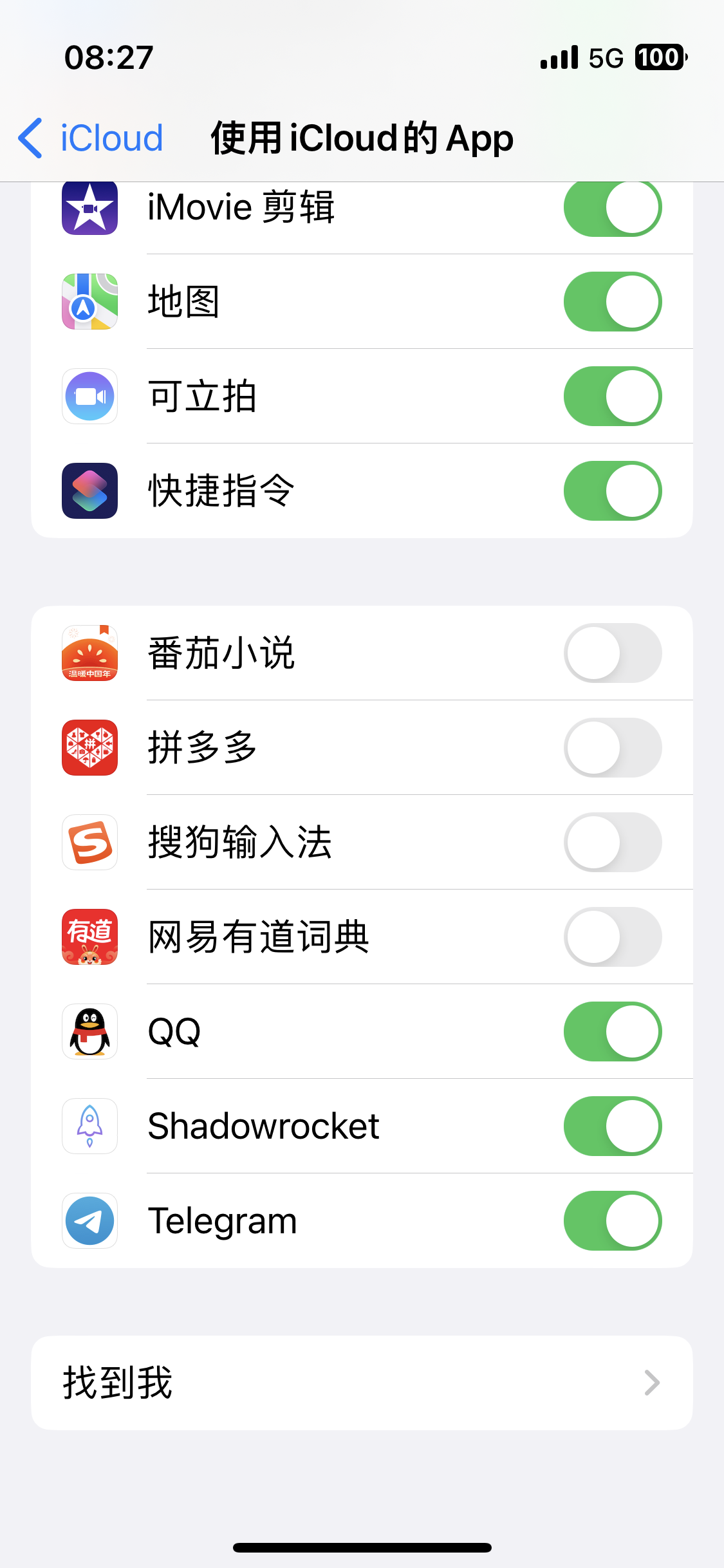This screenshot has width=724, height=1568.
Task: Toggle off iCloud for Telegram
Action: coord(612,1220)
